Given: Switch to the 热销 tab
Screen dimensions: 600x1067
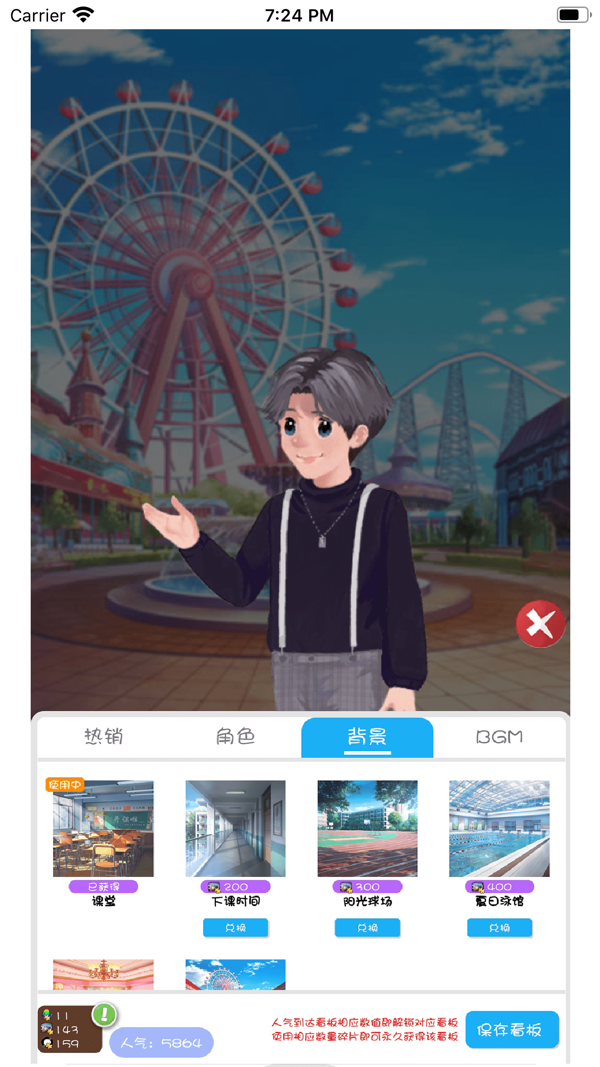Looking at the screenshot, I should pos(103,736).
